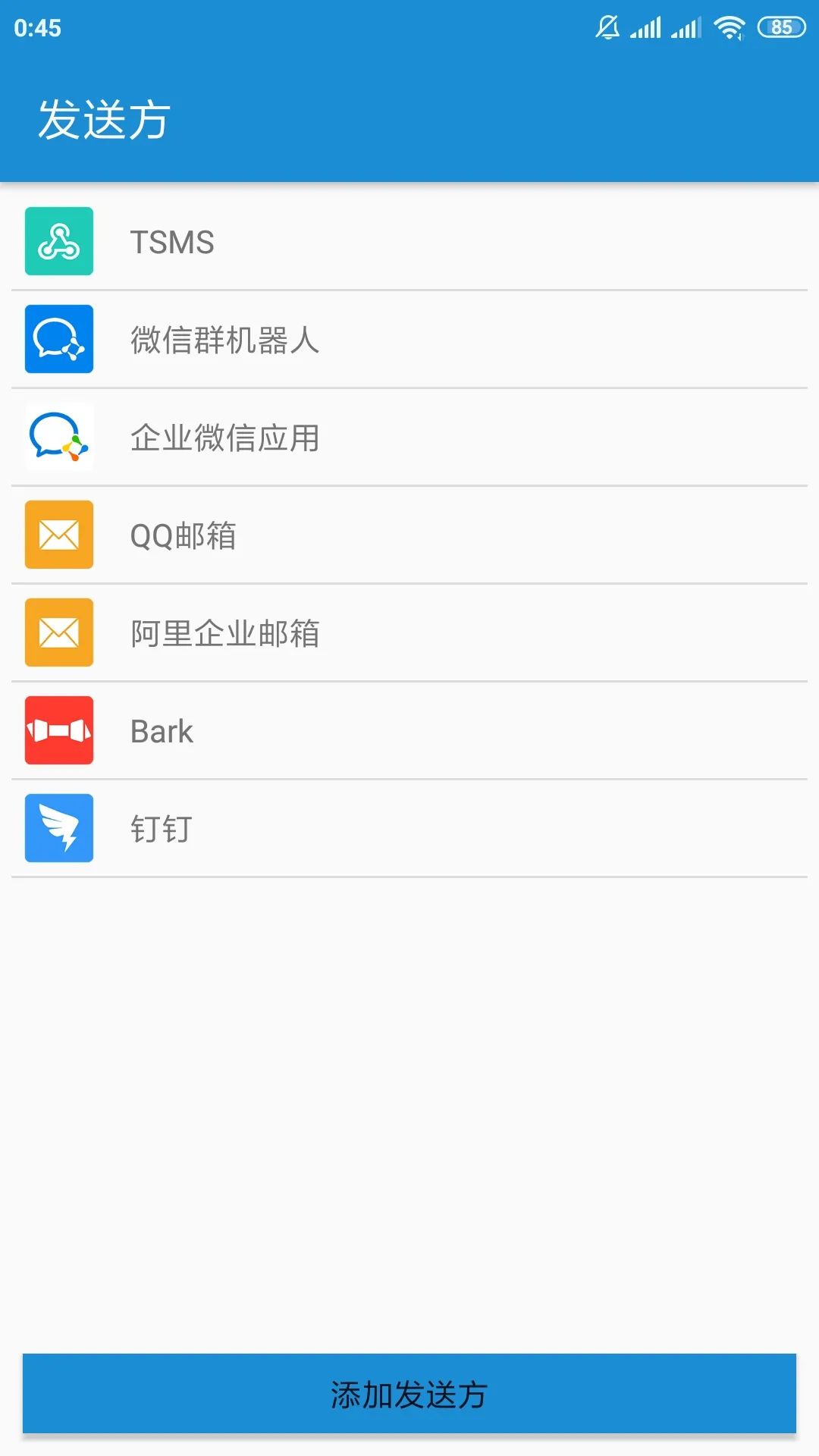Click the cellular signal bars icon
The width and height of the screenshot is (819, 1456).
pos(645,27)
